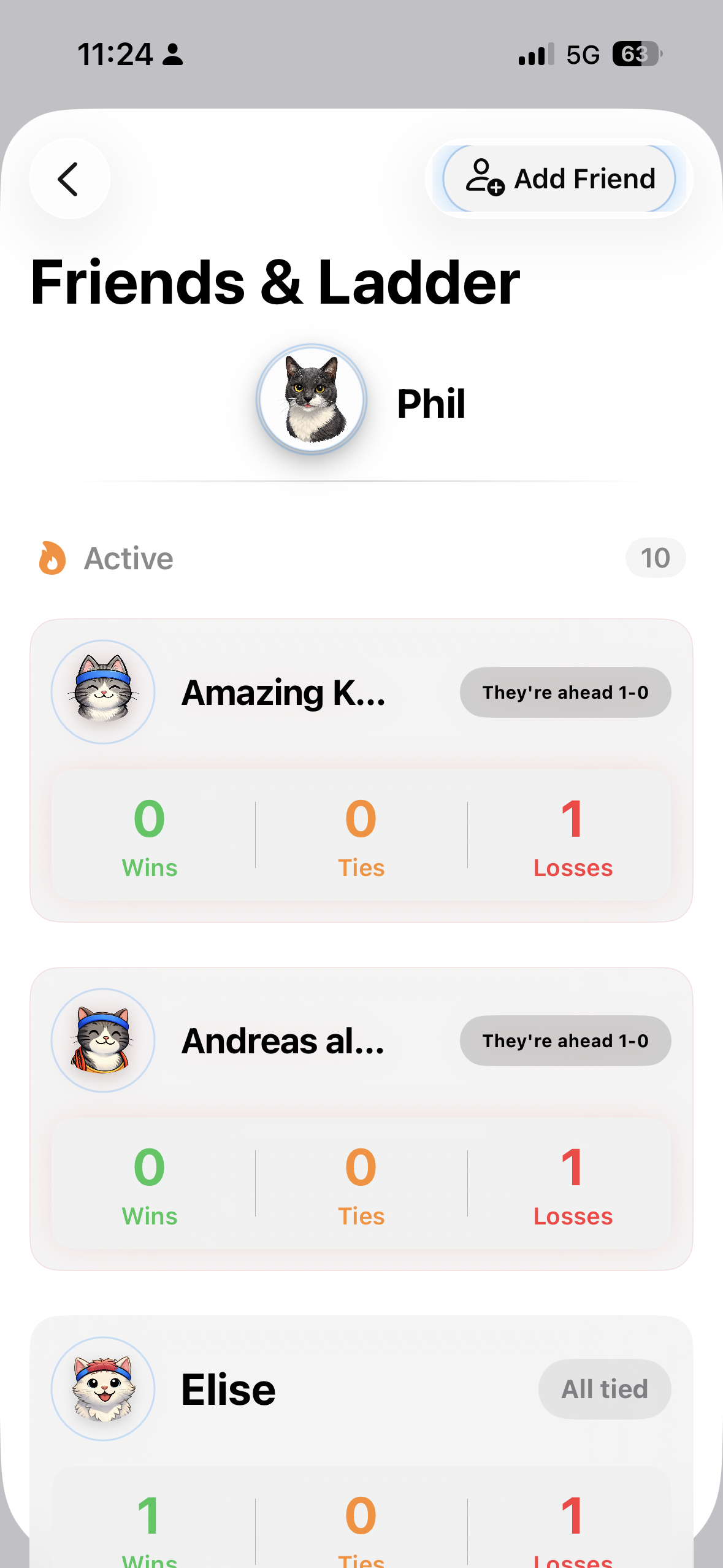
Task: Tap the flame icon beside Active
Action: click(x=53, y=558)
